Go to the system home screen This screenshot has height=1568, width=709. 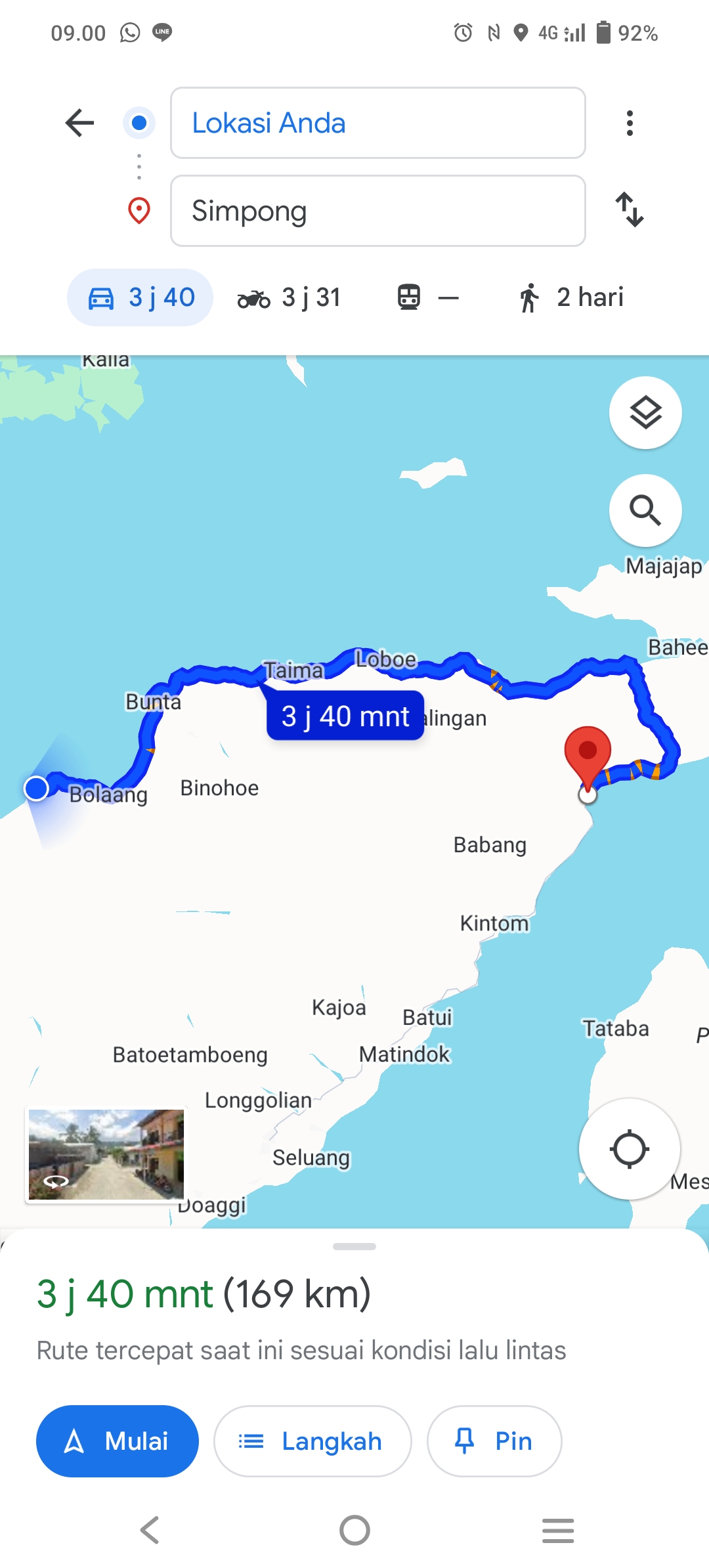tap(354, 1531)
